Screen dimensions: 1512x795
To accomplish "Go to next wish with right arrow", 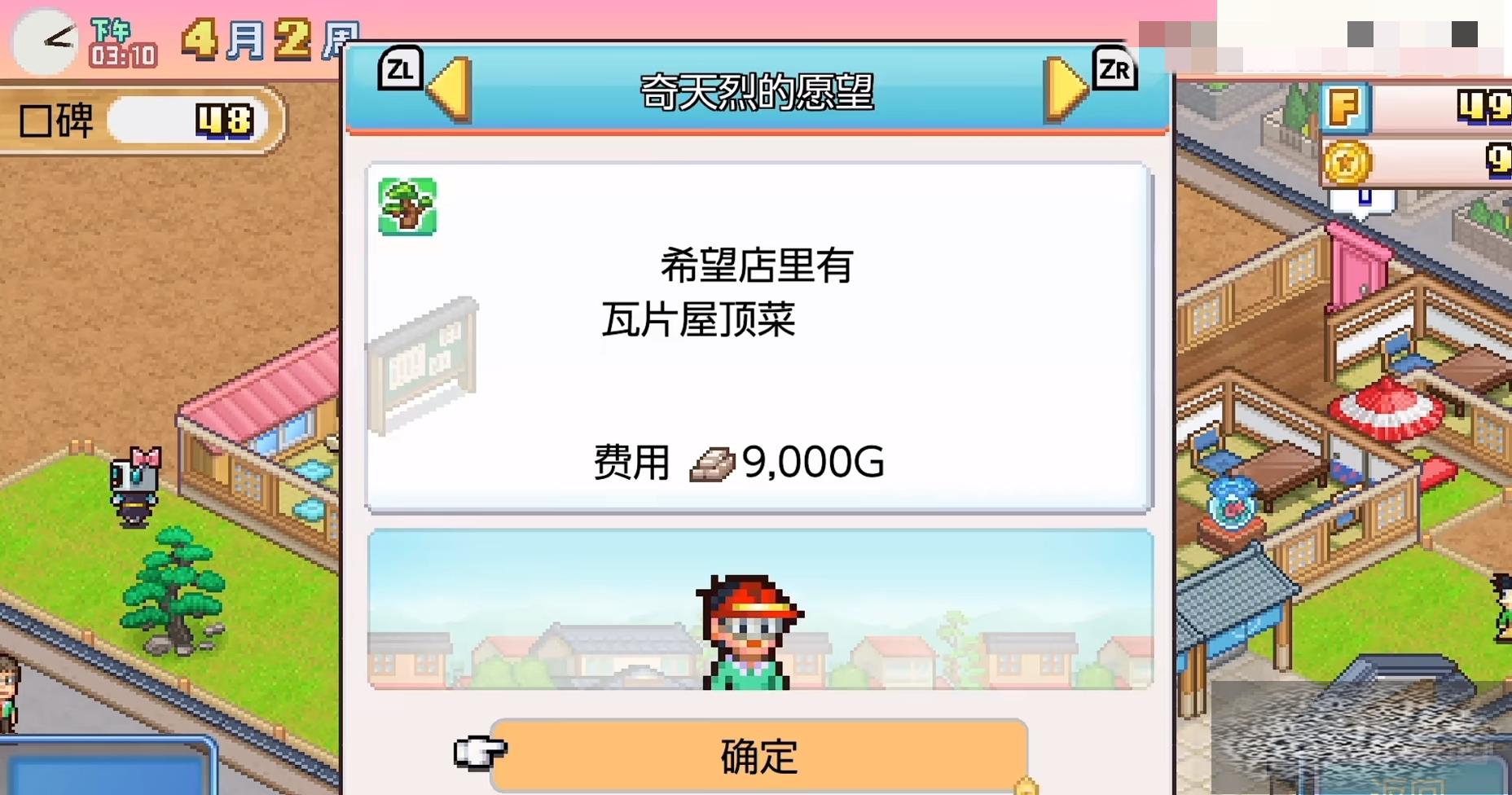I will point(1065,89).
